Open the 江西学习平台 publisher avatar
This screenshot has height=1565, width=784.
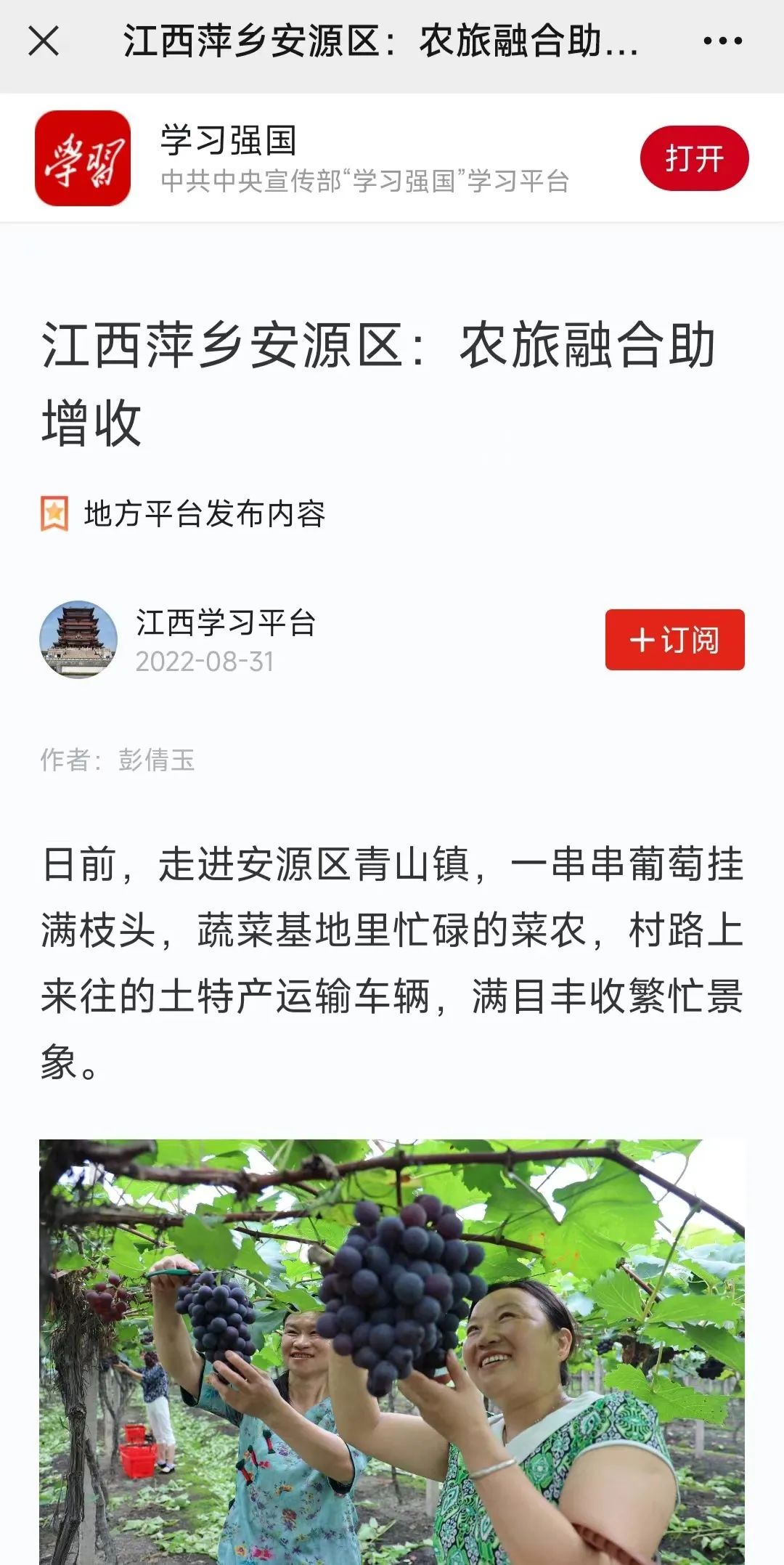pos(78,640)
